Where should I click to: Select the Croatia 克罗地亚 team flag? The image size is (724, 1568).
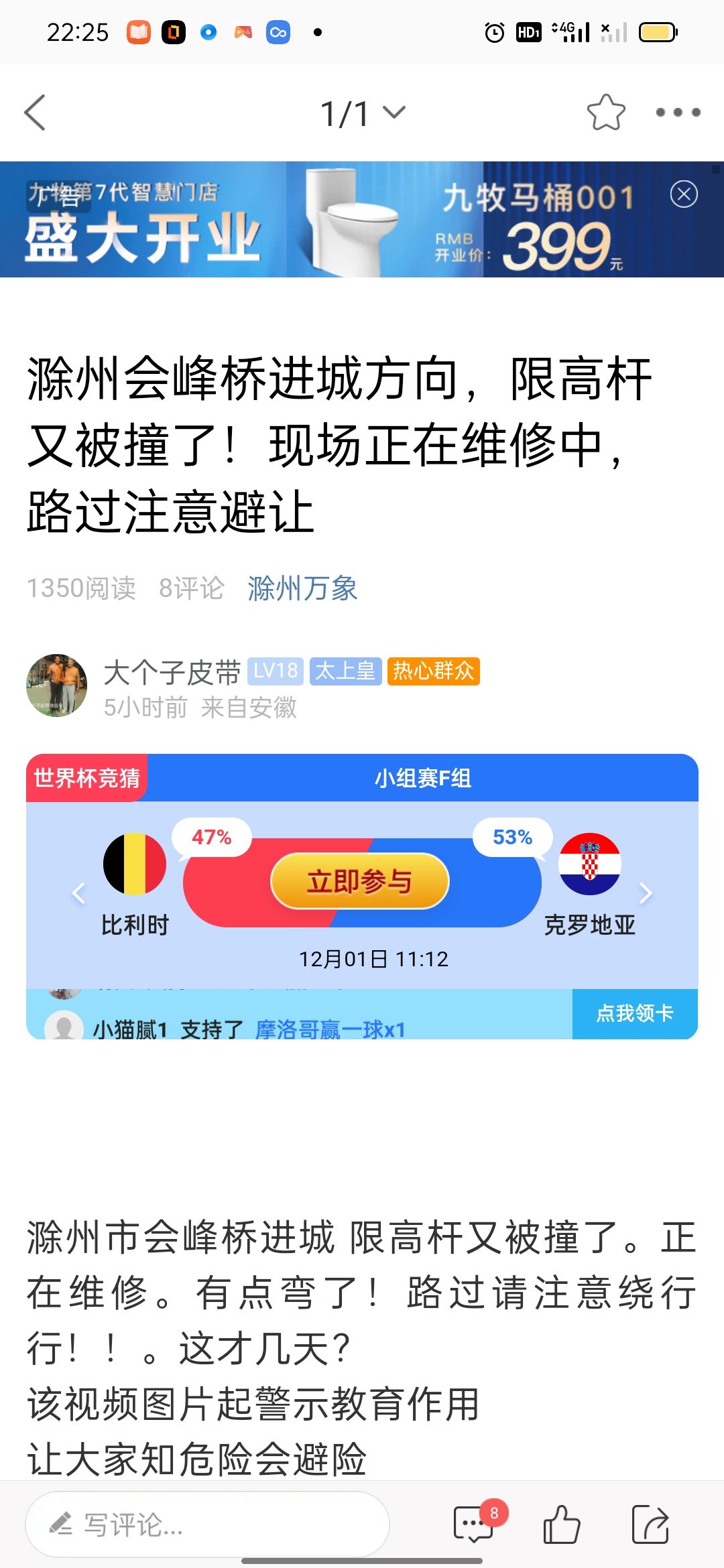(590, 864)
